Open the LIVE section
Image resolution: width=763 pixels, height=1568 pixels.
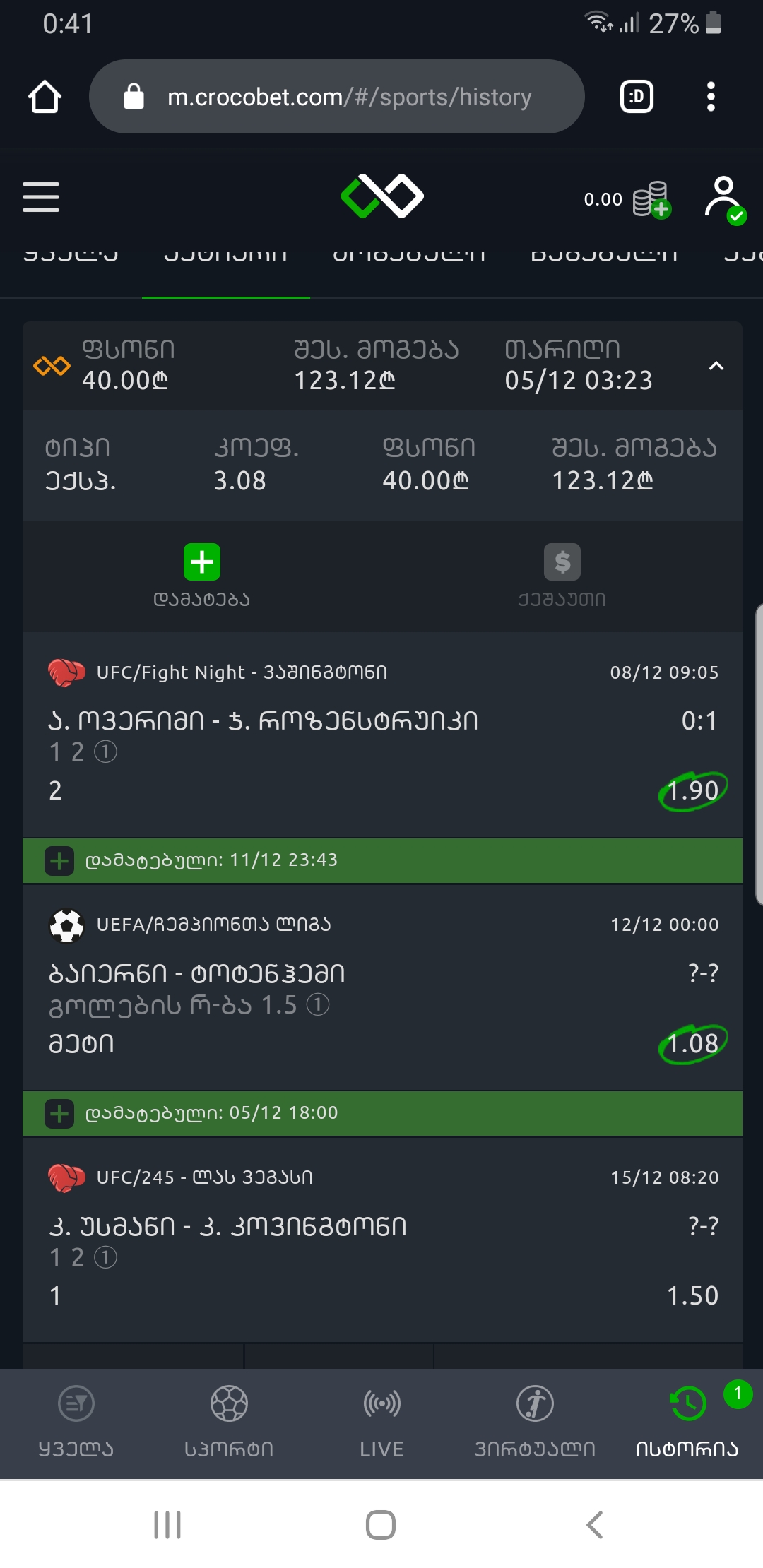[x=381, y=1421]
